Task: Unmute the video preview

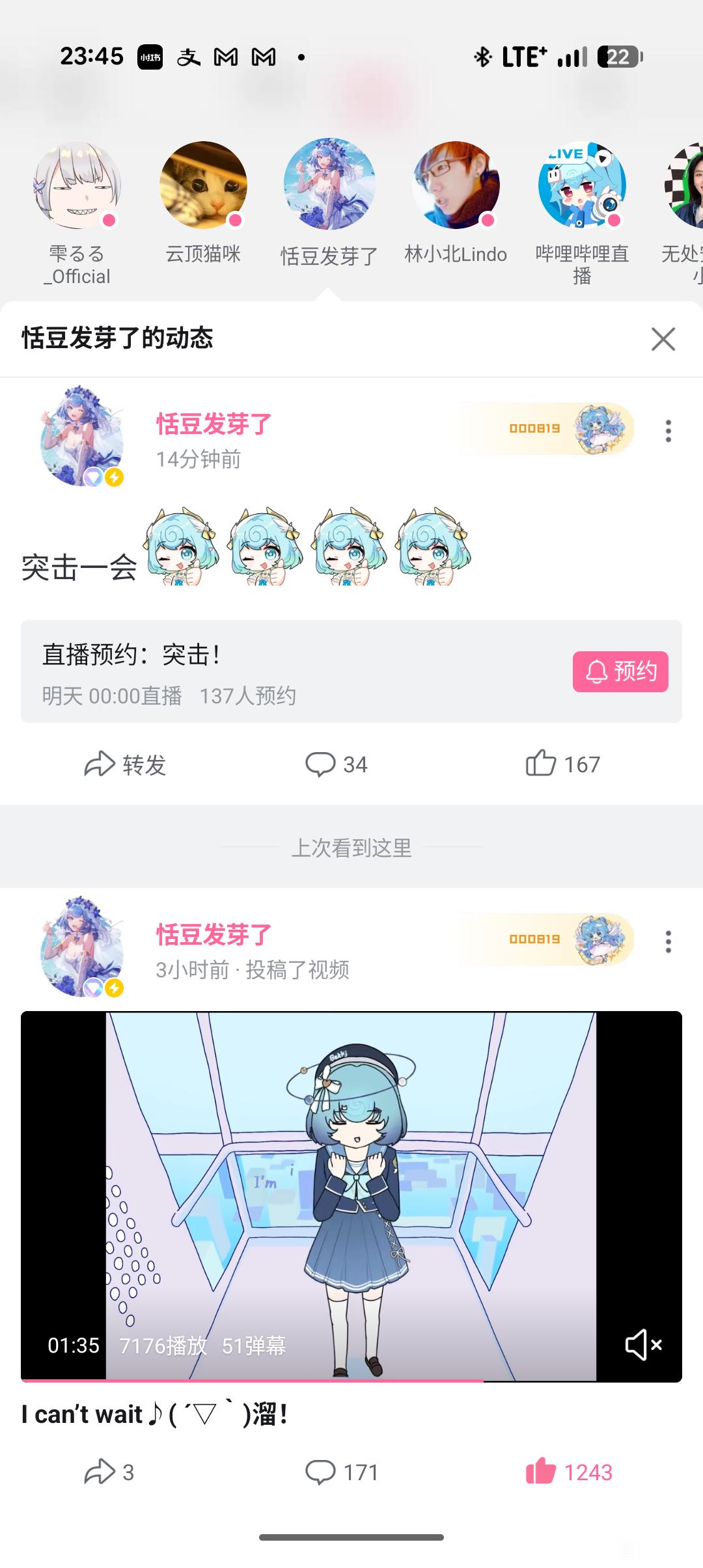Action: tap(643, 1345)
